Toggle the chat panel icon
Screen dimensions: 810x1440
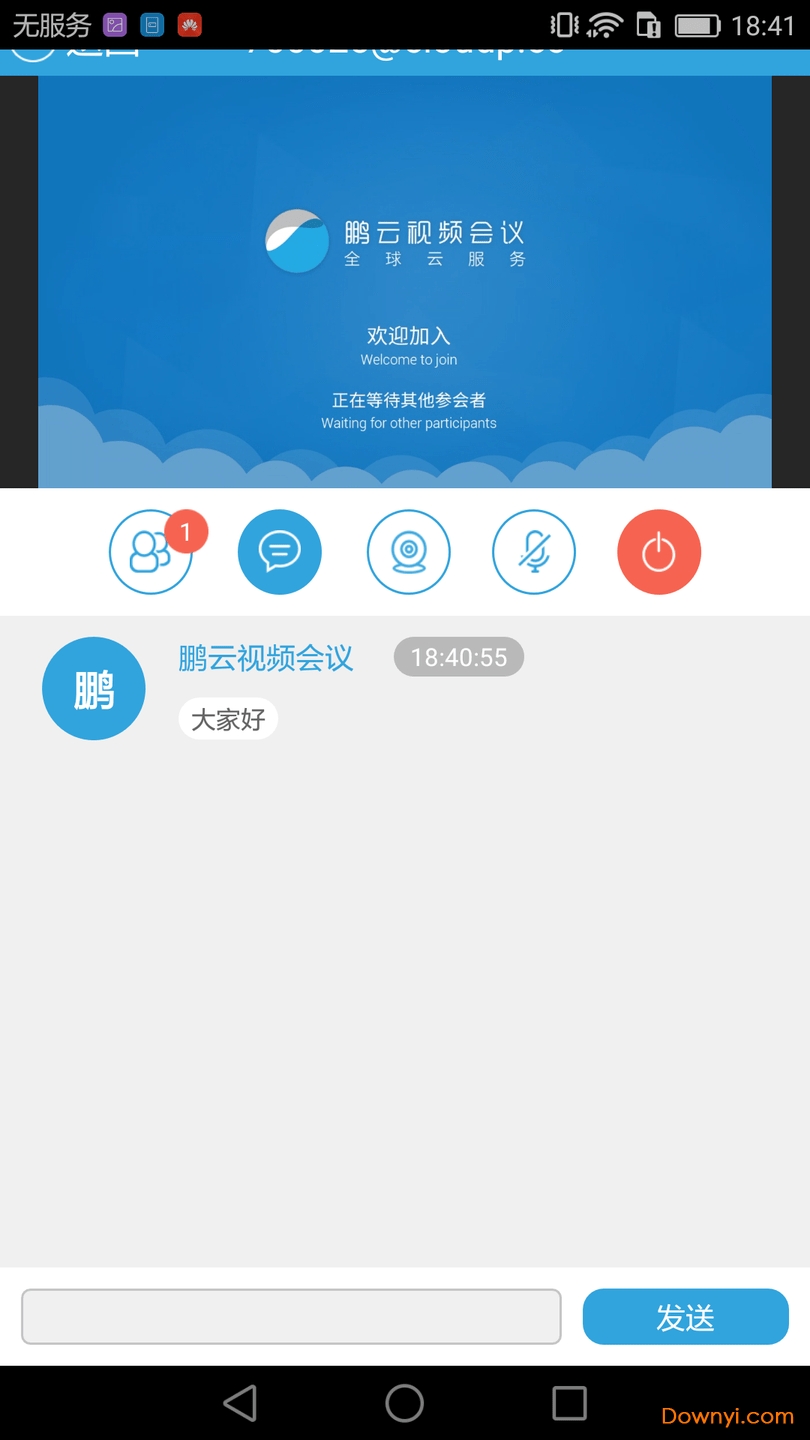pos(280,552)
